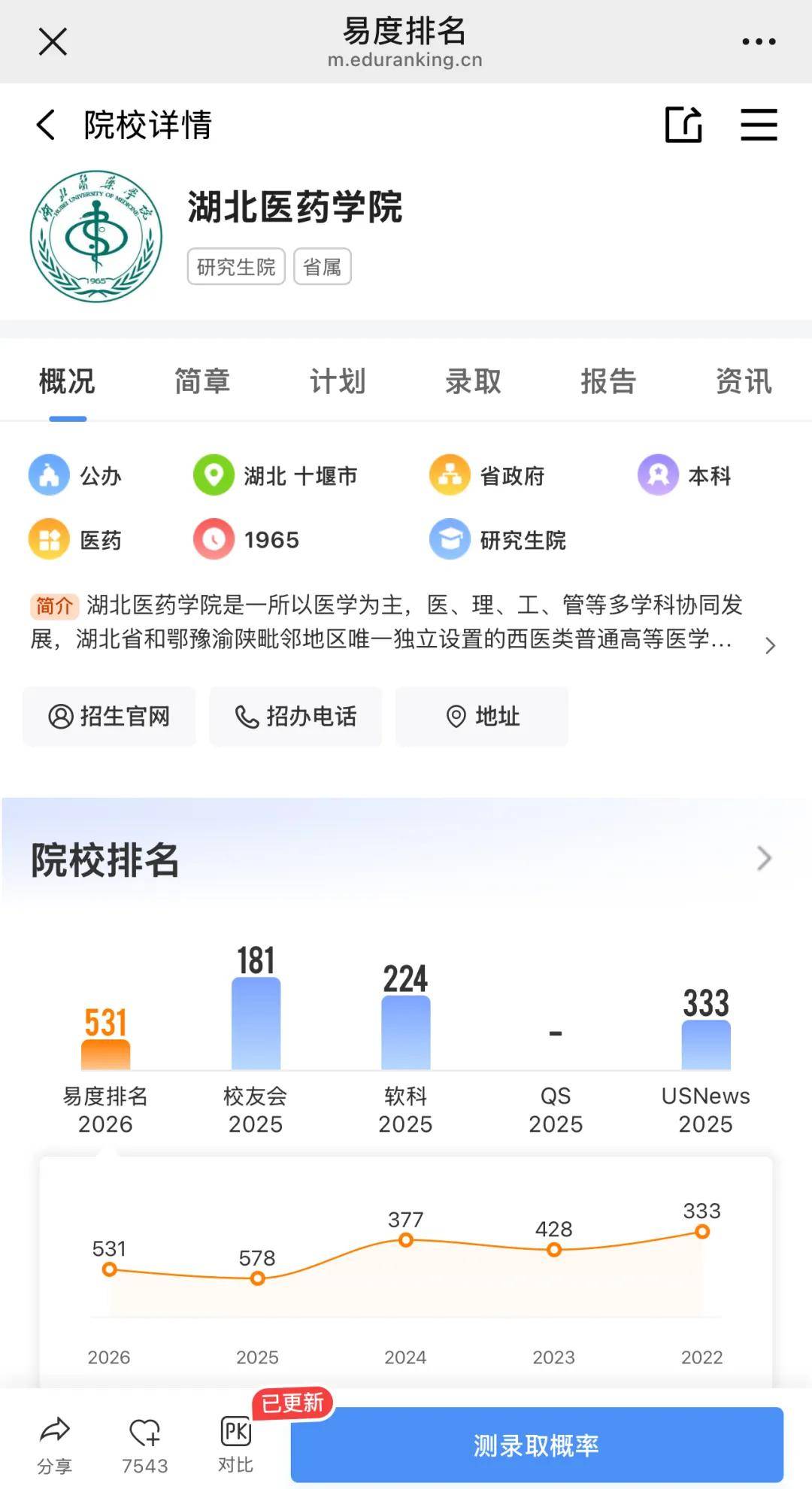Select the 报告 tab
The width and height of the screenshot is (812, 1489).
pyautogui.click(x=608, y=381)
